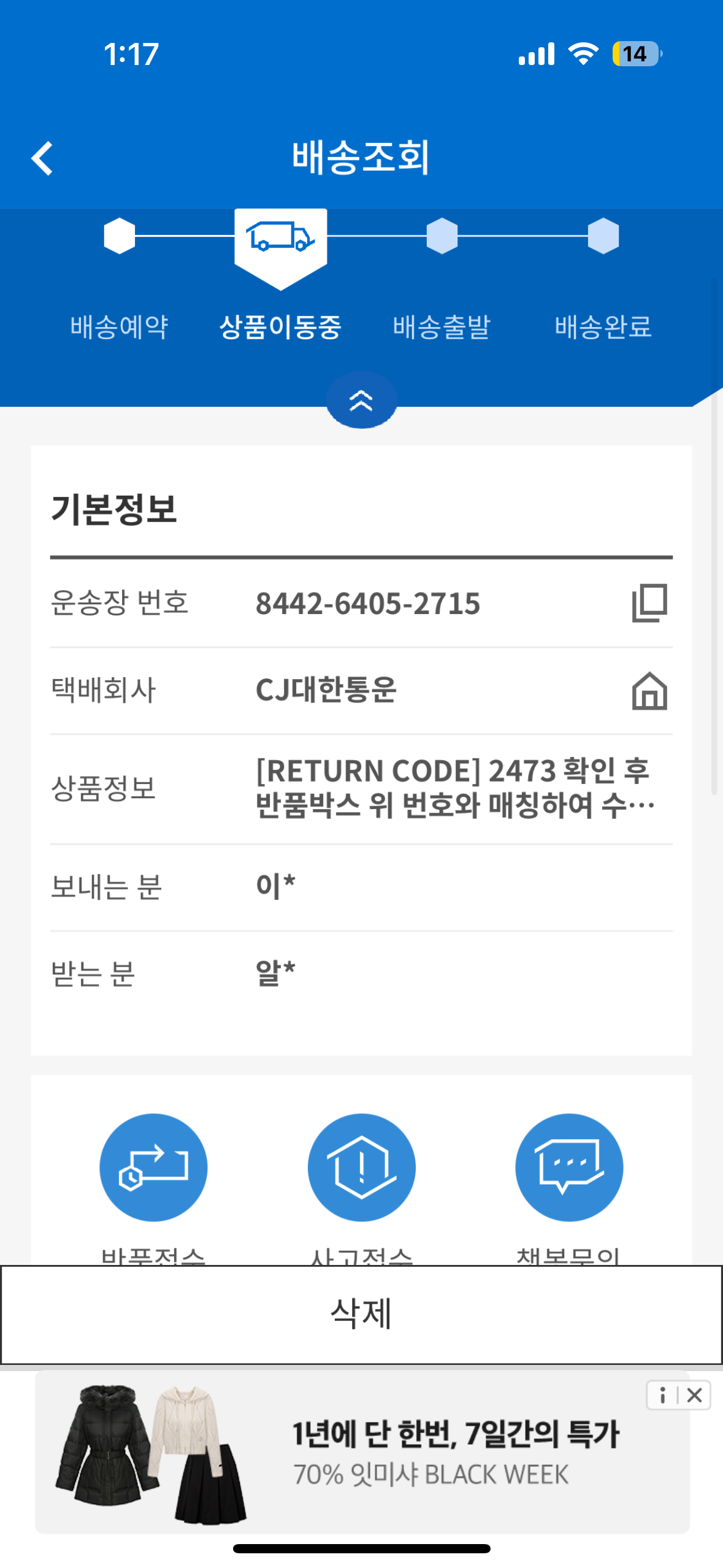This screenshot has width=723, height=1568.
Task: Collapse the tracker with the chevron button
Action: click(361, 399)
